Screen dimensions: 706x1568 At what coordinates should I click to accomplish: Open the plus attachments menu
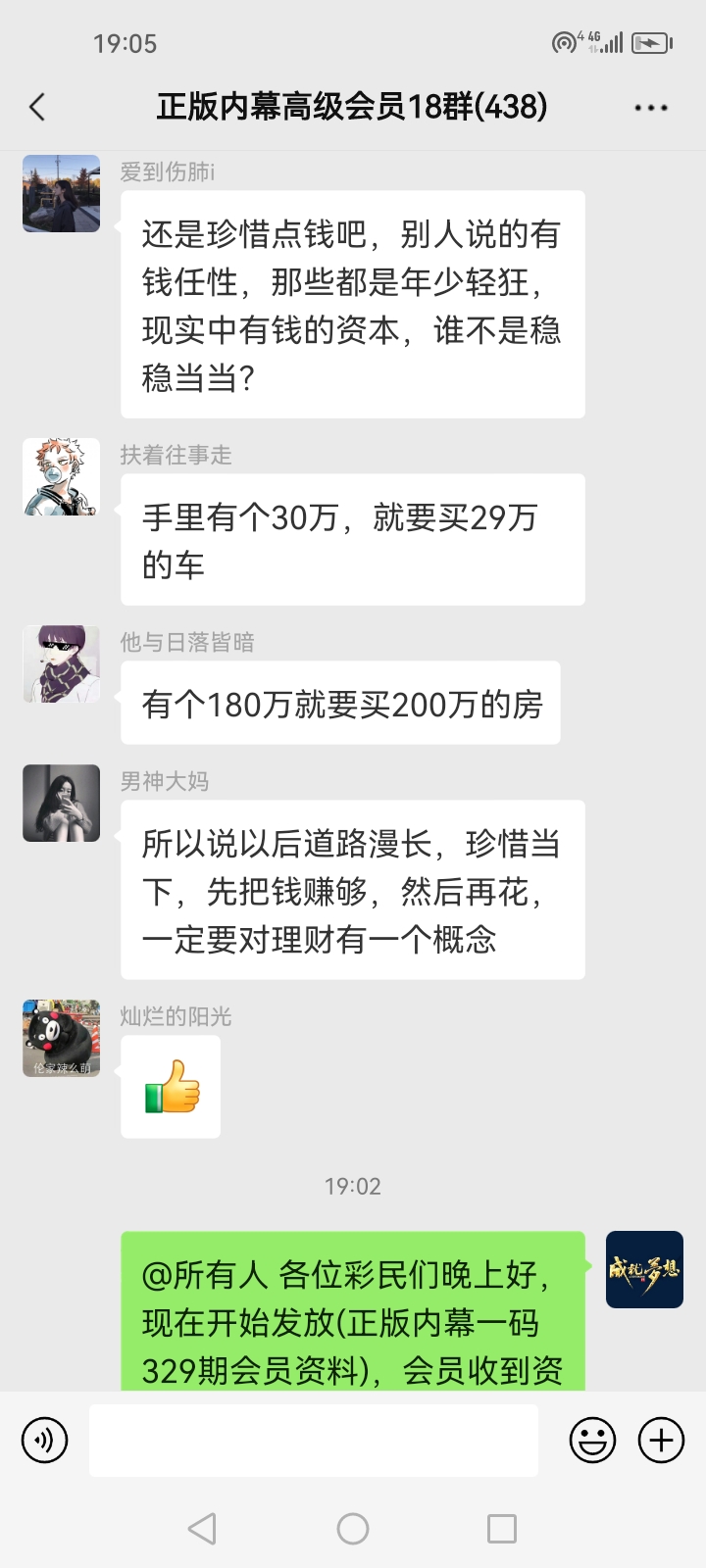tap(662, 1441)
